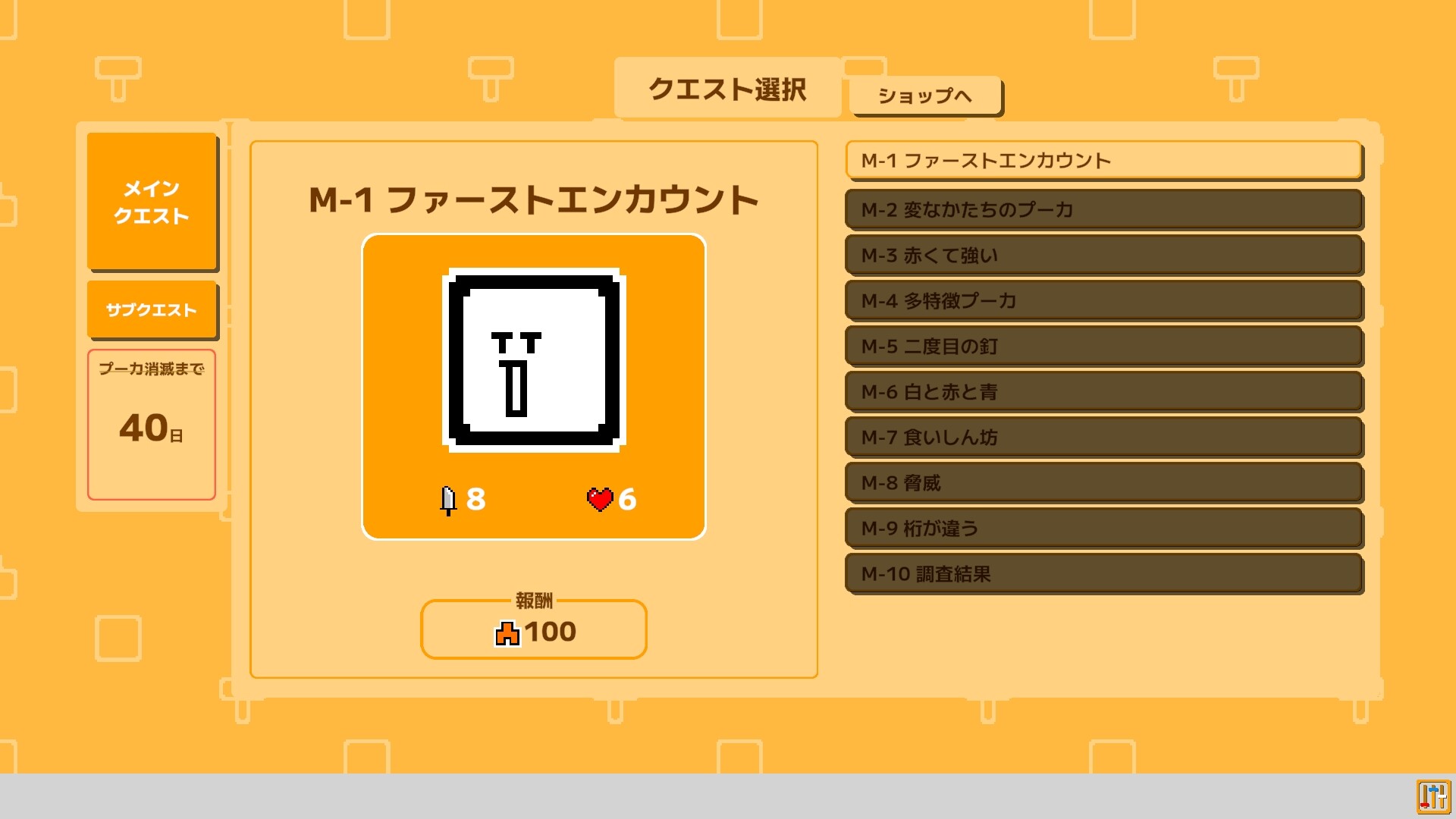1456x819 pixels.
Task: Select quest M-8 脅威
Action: point(1103,482)
